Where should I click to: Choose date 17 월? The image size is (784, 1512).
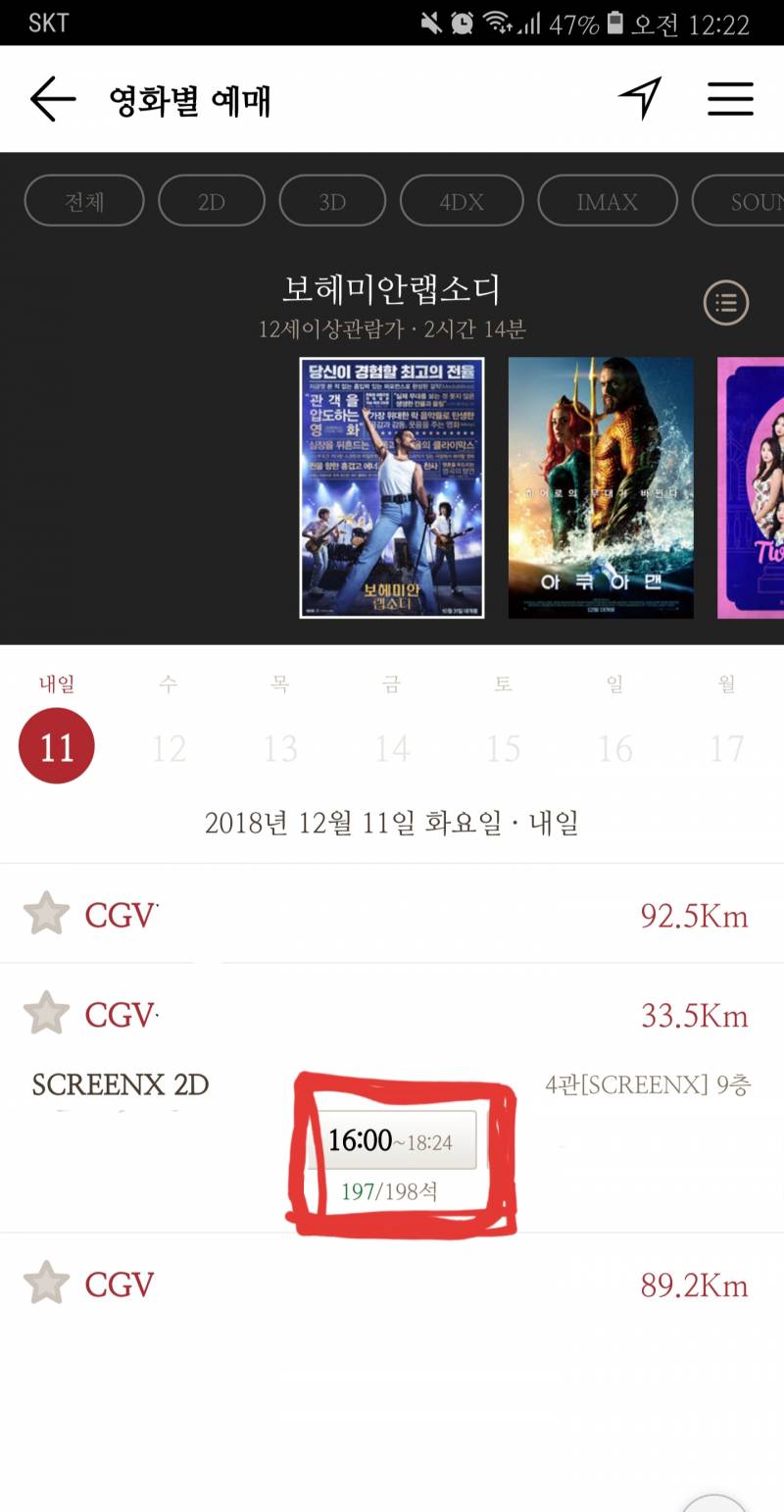726,746
